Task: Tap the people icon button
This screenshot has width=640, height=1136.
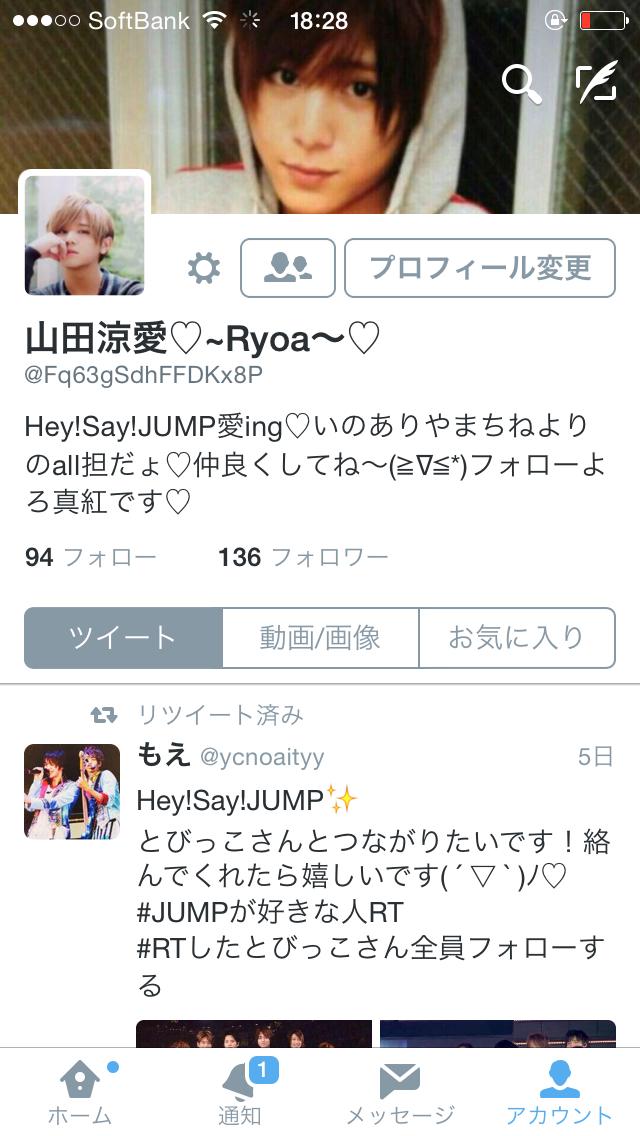Action: [x=288, y=267]
